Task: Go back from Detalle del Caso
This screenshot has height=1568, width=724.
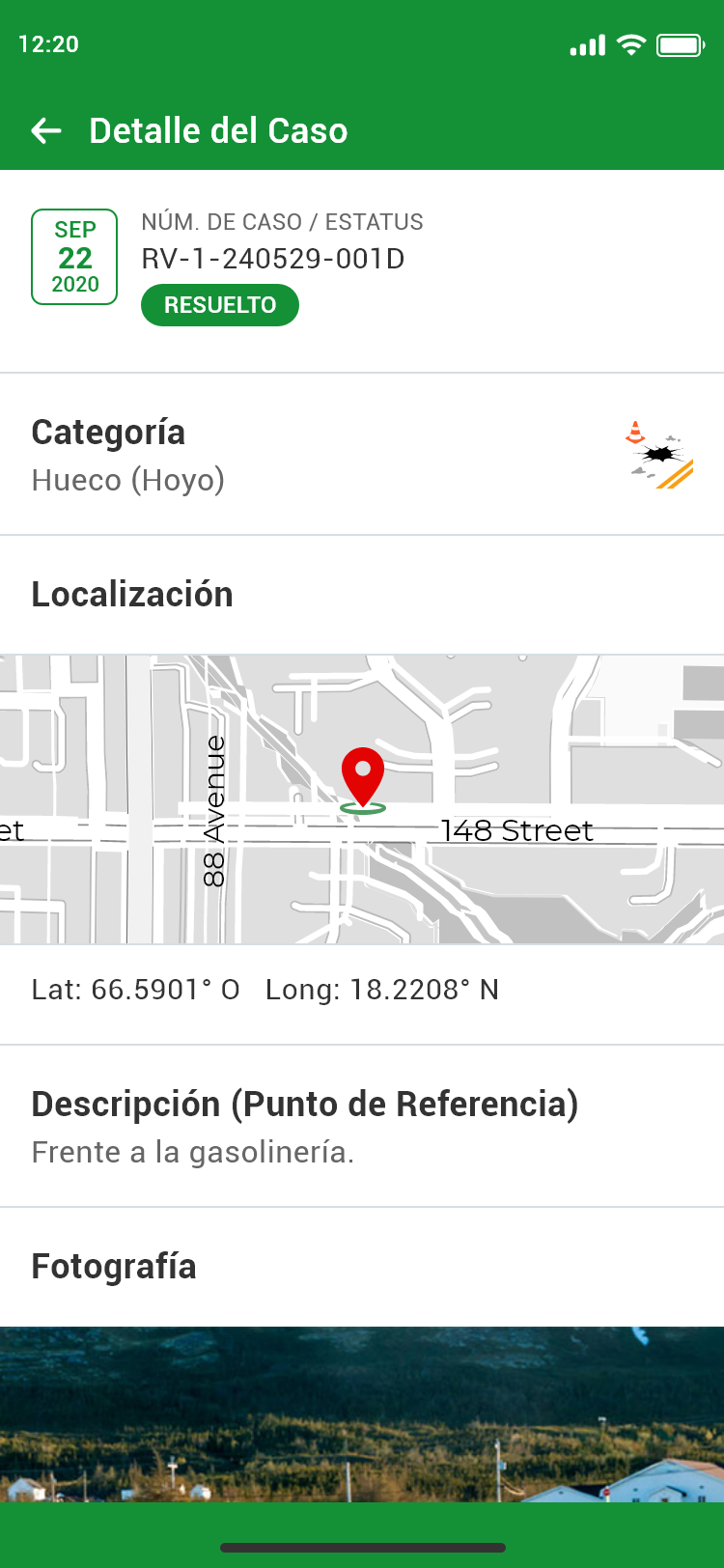Action: (x=46, y=130)
